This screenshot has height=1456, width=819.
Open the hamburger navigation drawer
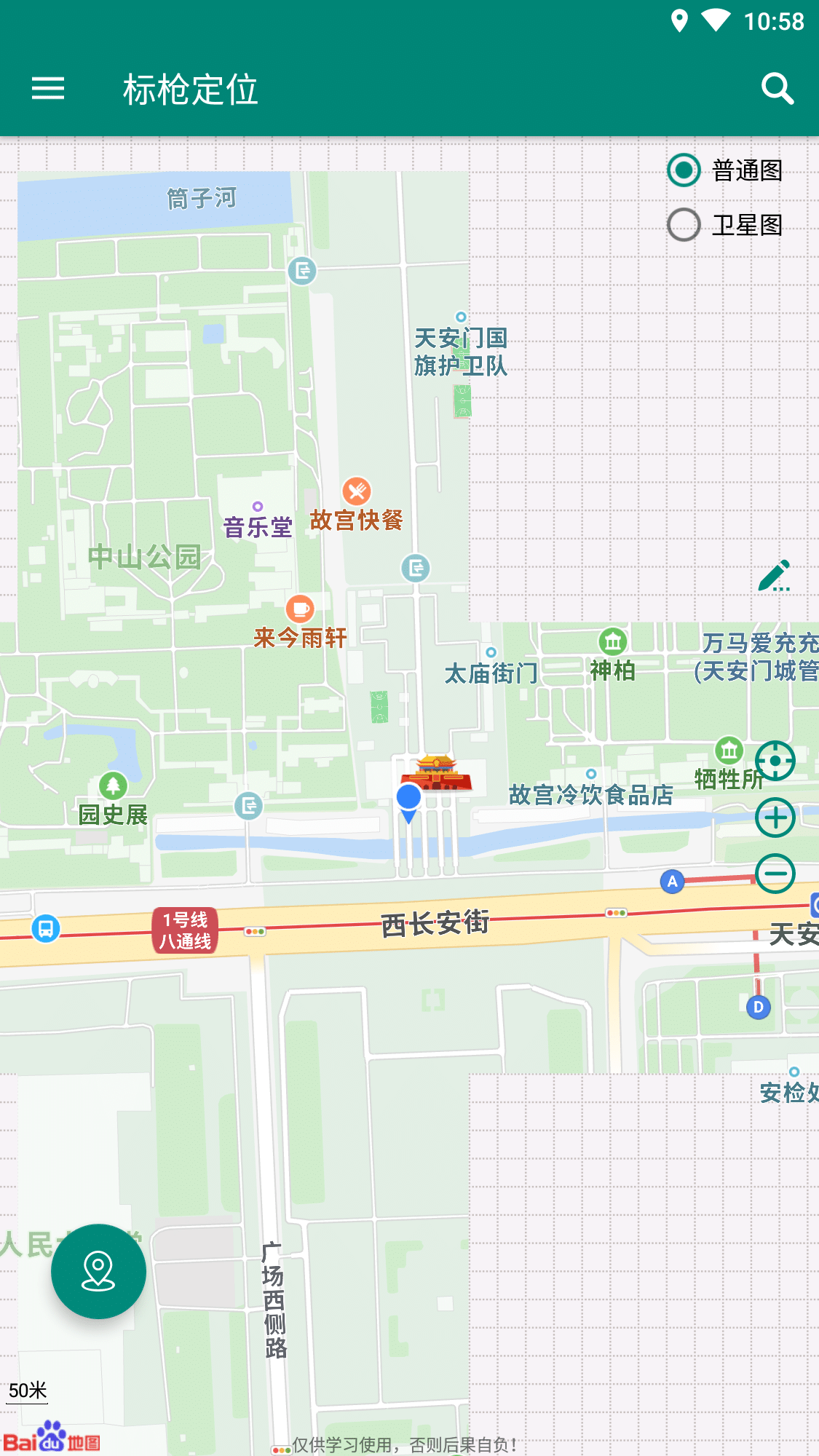point(48,89)
